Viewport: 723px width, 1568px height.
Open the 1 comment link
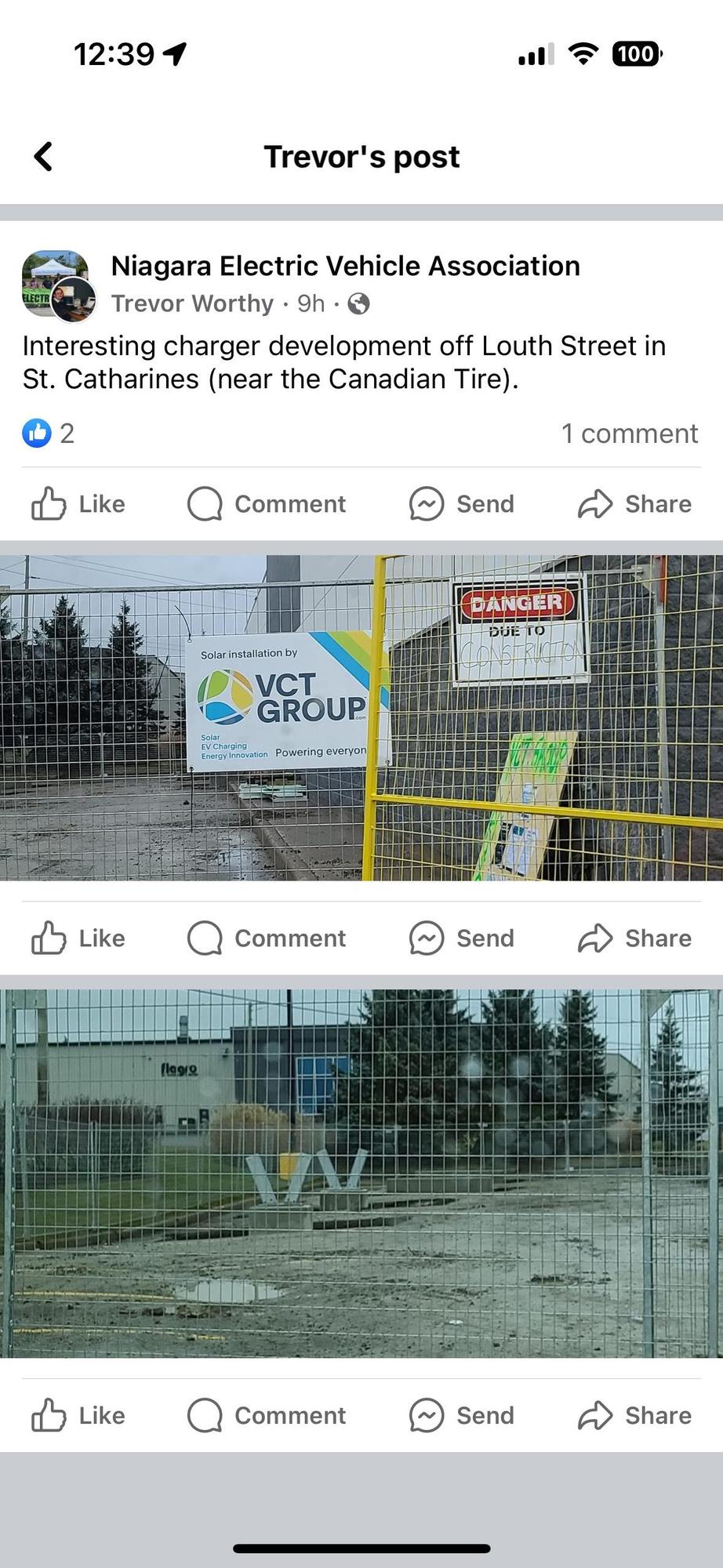(x=629, y=434)
